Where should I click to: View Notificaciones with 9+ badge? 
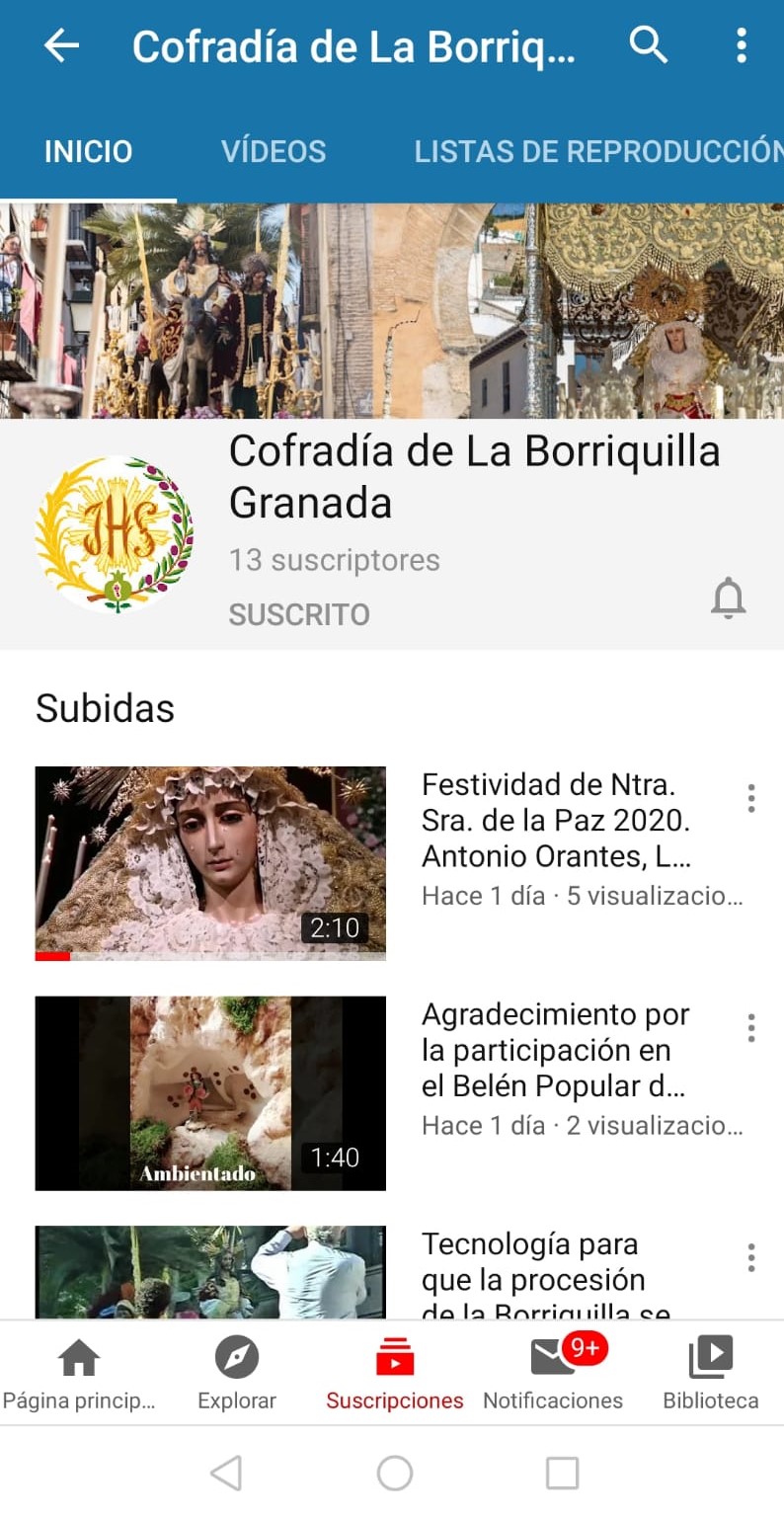point(553,1374)
